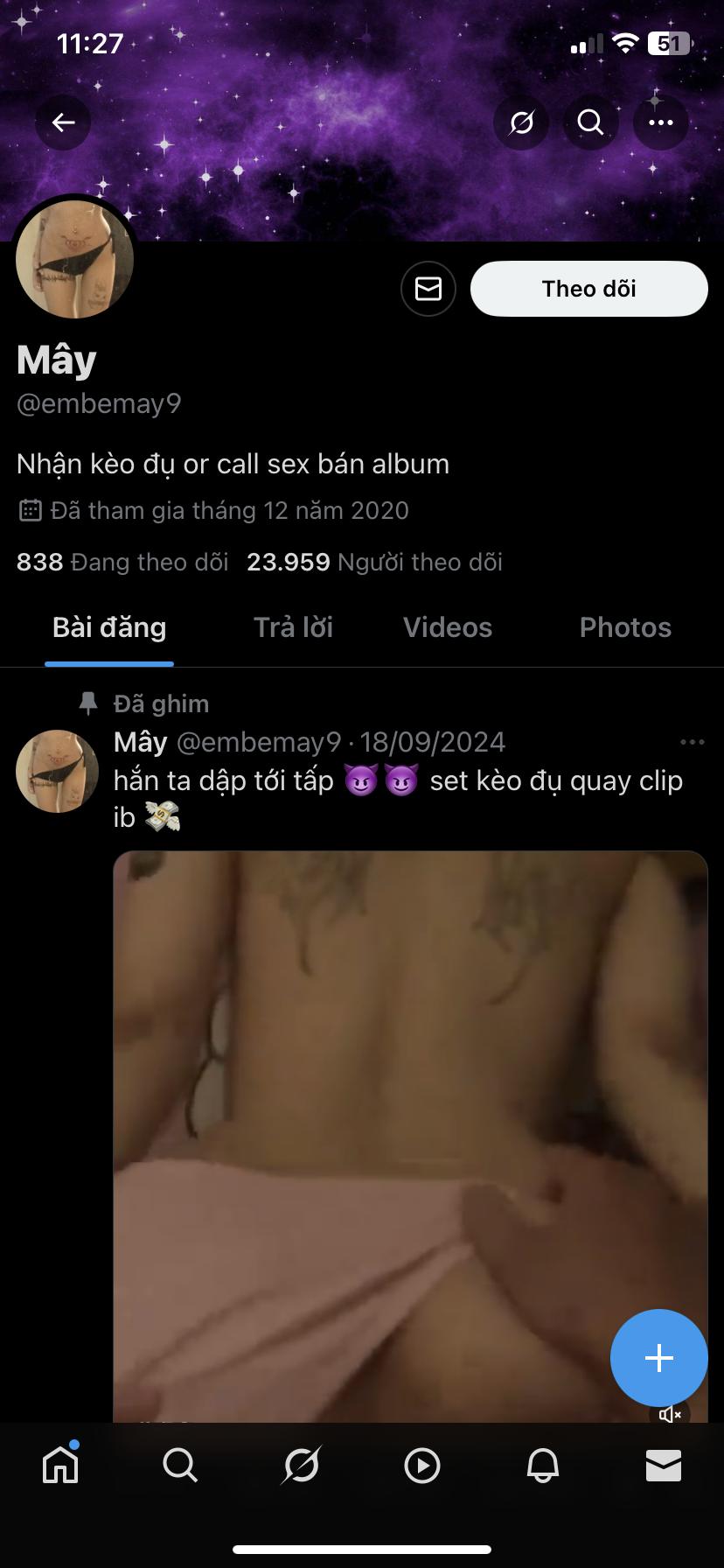Viewport: 724px width, 1568px height.
Task: Open the profile overflow menu
Action: tap(661, 122)
